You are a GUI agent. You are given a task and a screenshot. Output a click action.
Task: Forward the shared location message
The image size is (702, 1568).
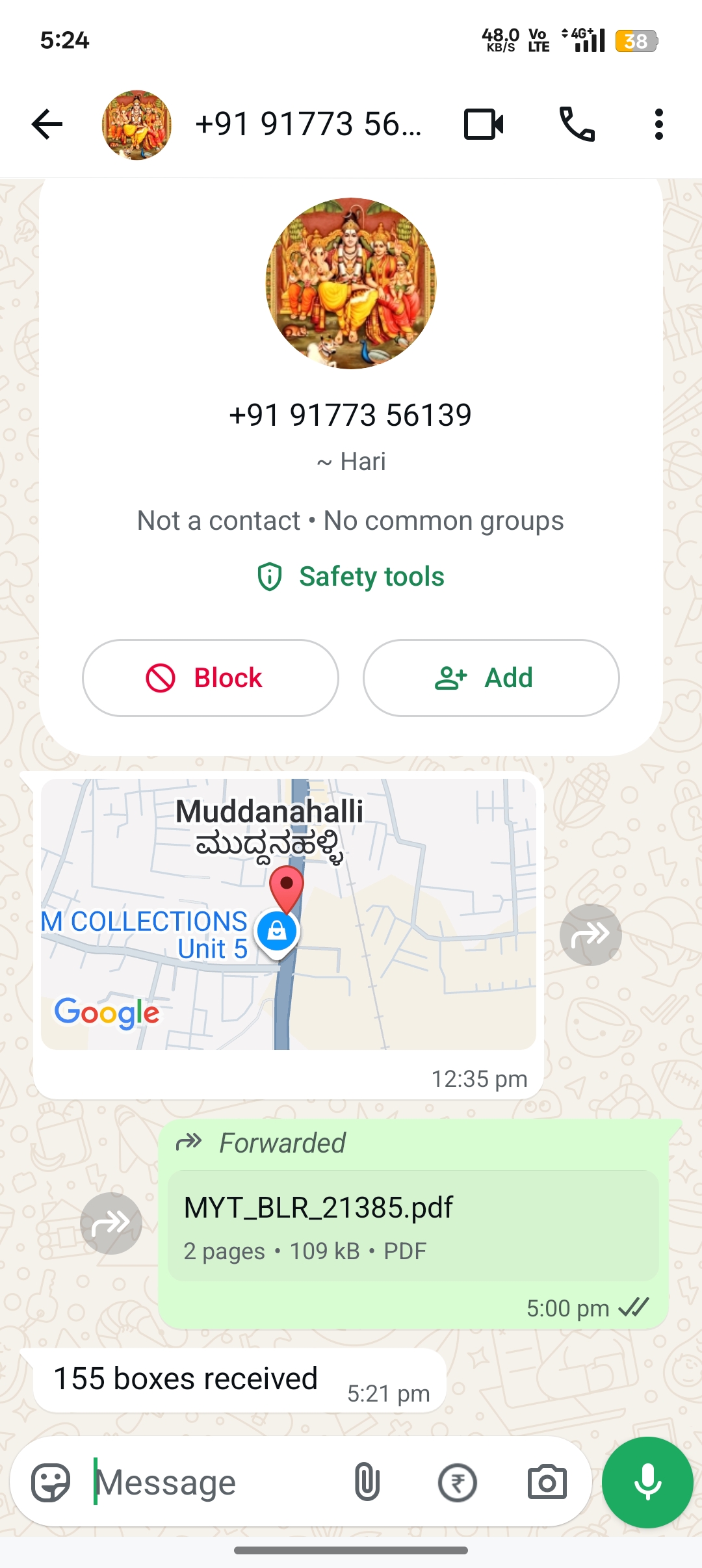point(590,935)
